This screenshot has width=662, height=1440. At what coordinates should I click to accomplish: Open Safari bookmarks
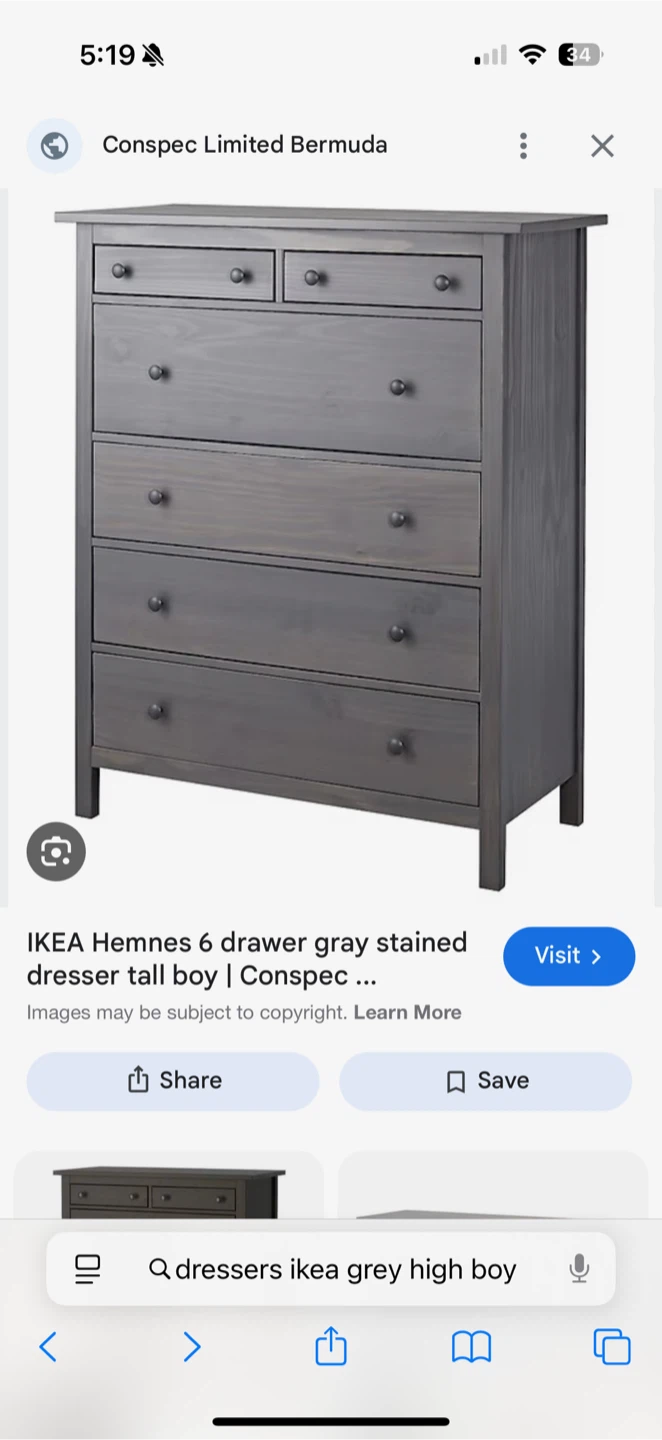pyautogui.click(x=471, y=1347)
